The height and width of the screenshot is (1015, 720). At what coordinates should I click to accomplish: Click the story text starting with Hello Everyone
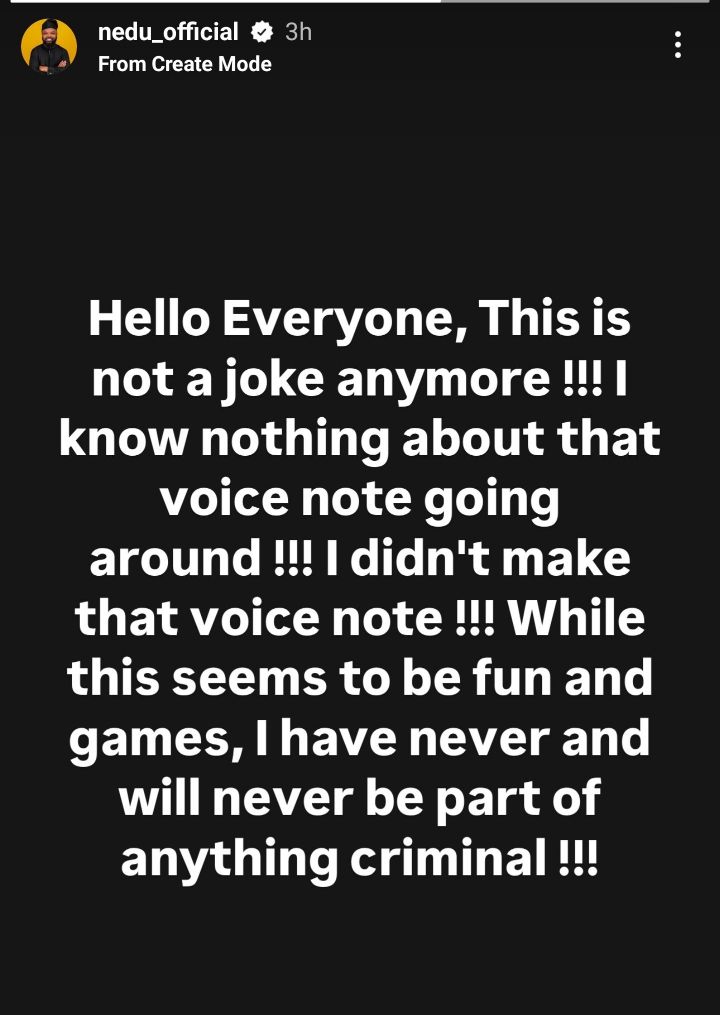(360, 318)
